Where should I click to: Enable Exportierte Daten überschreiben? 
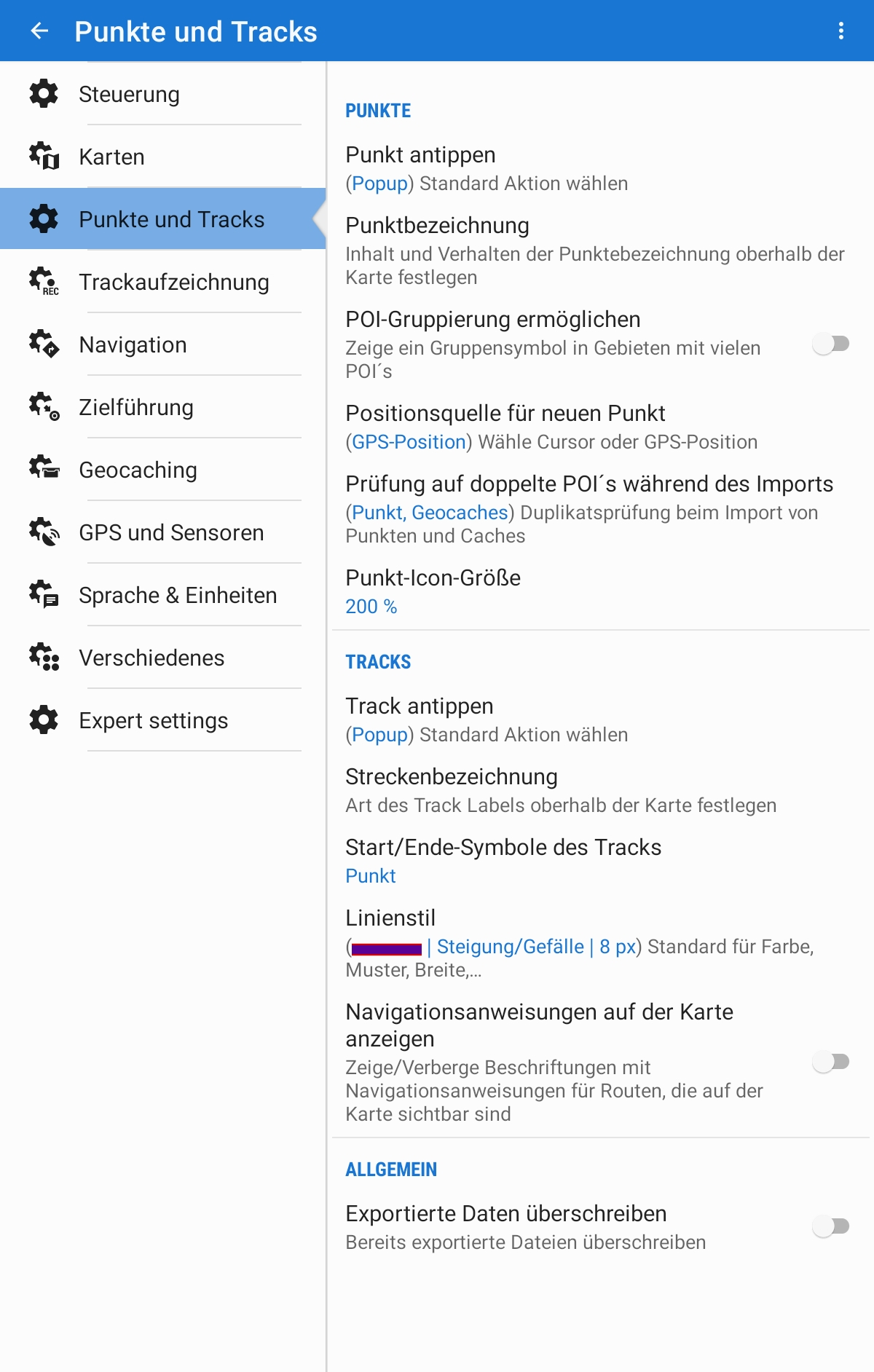tap(831, 1226)
